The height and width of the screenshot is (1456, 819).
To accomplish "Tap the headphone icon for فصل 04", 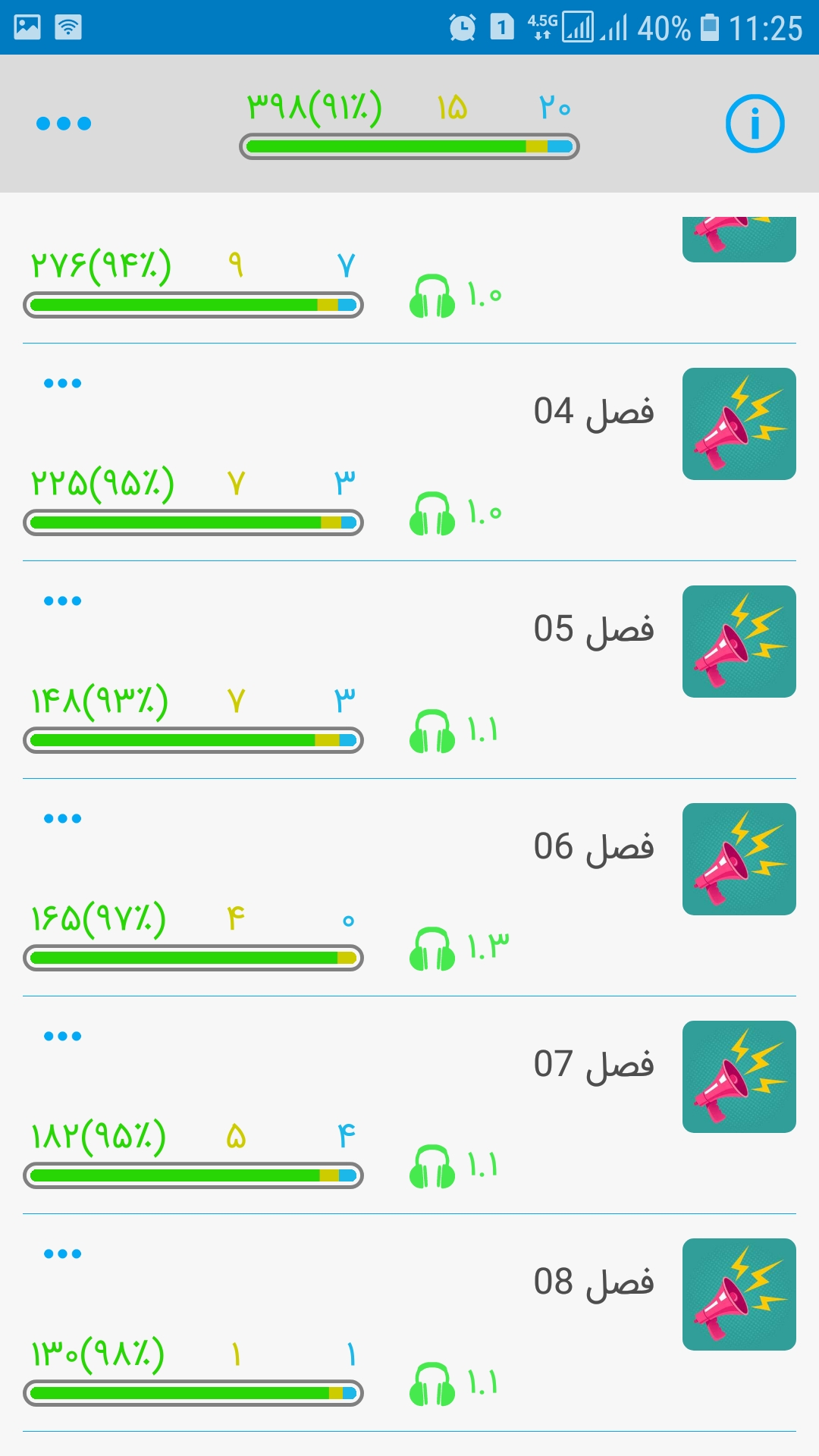I will tap(432, 513).
